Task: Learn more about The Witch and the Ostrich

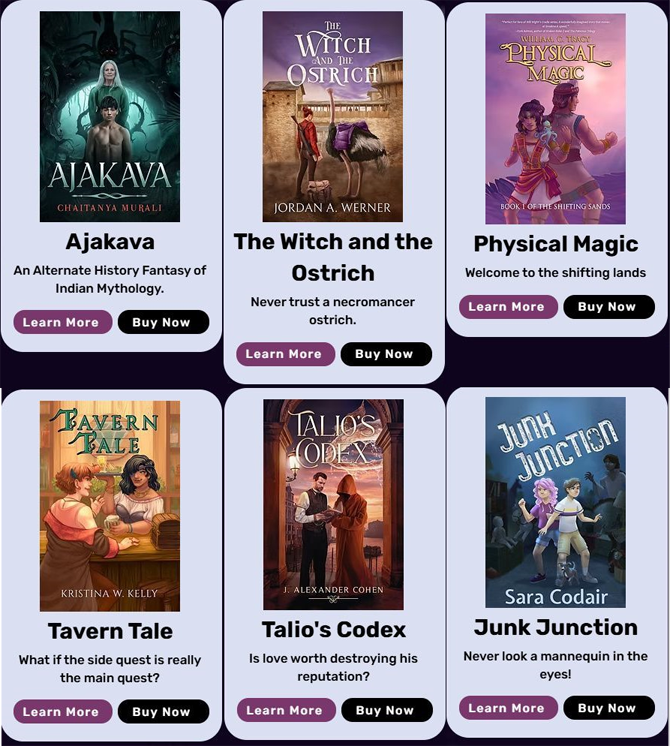Action: (x=285, y=353)
